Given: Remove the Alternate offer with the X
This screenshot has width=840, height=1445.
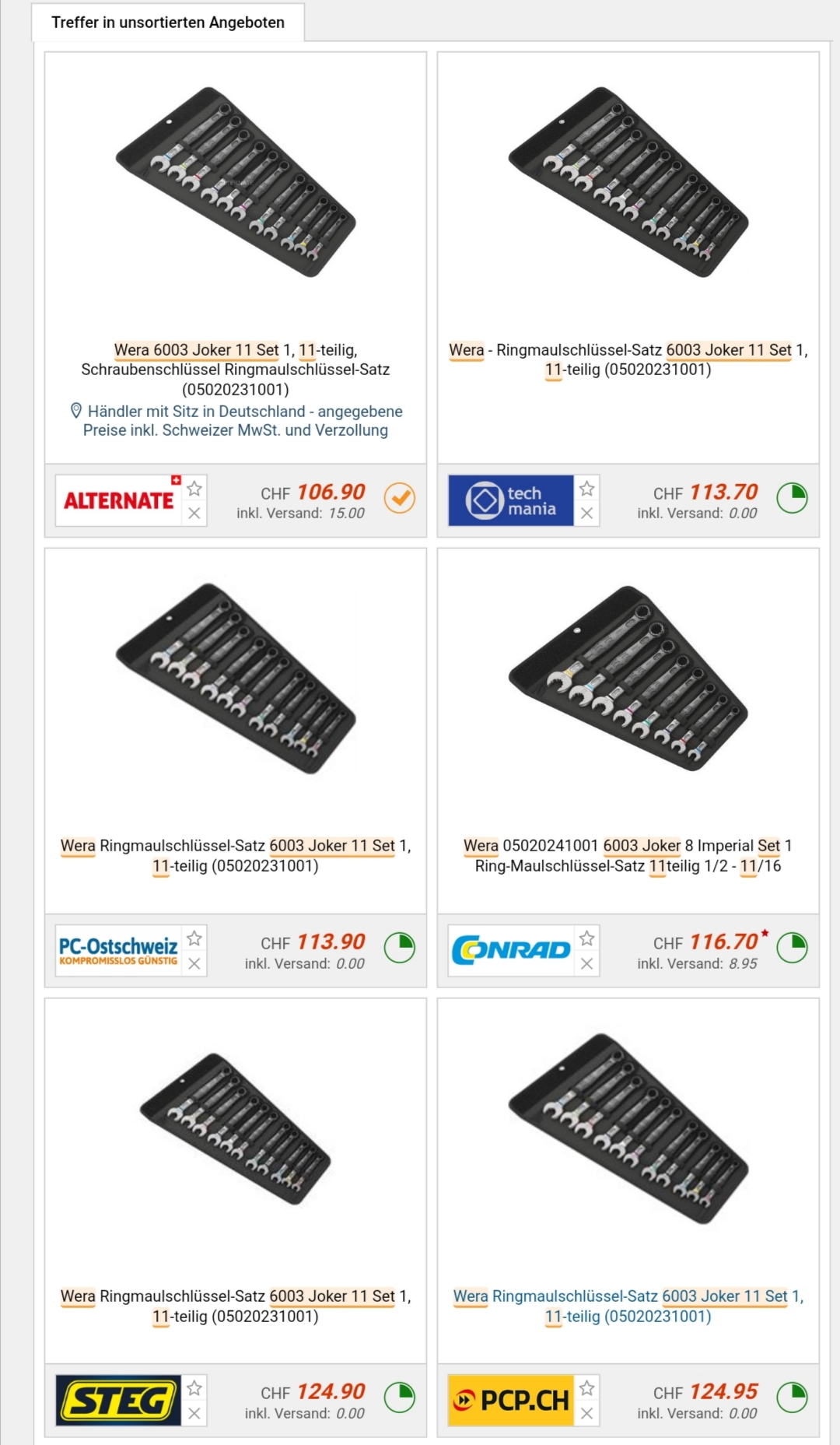Looking at the screenshot, I should (194, 514).
